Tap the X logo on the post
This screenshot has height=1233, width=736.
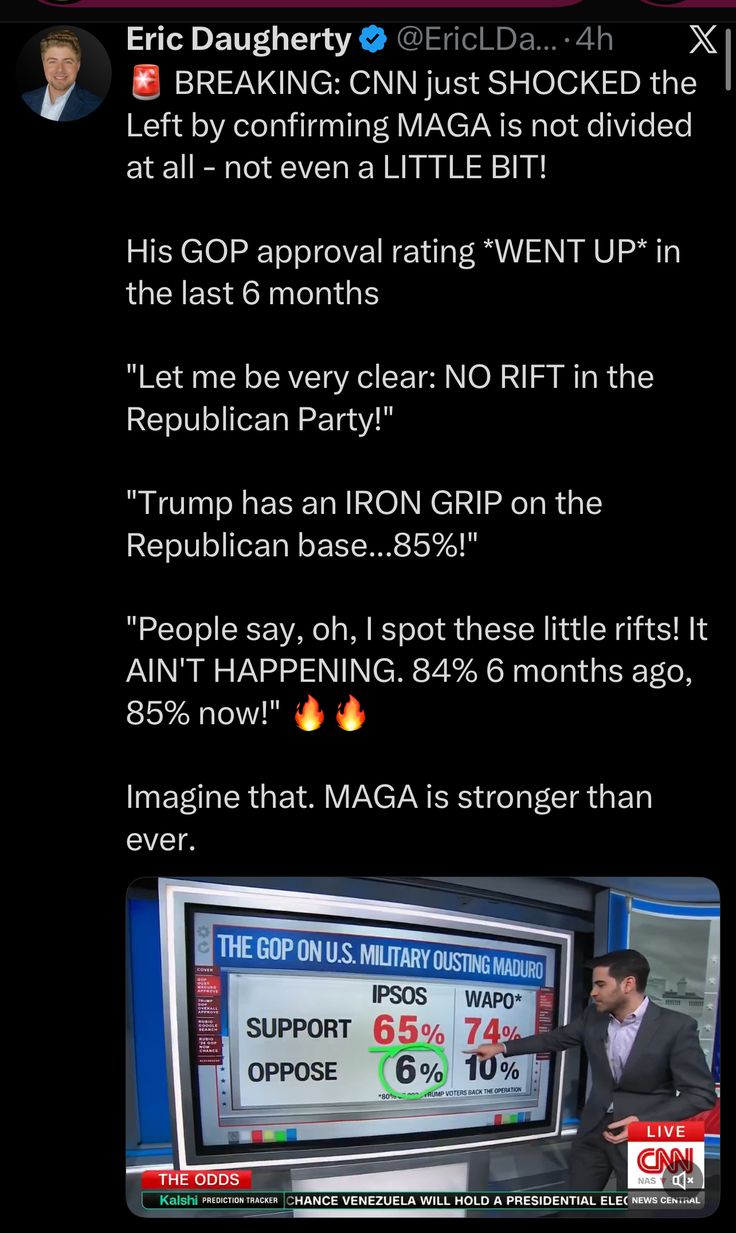[703, 40]
